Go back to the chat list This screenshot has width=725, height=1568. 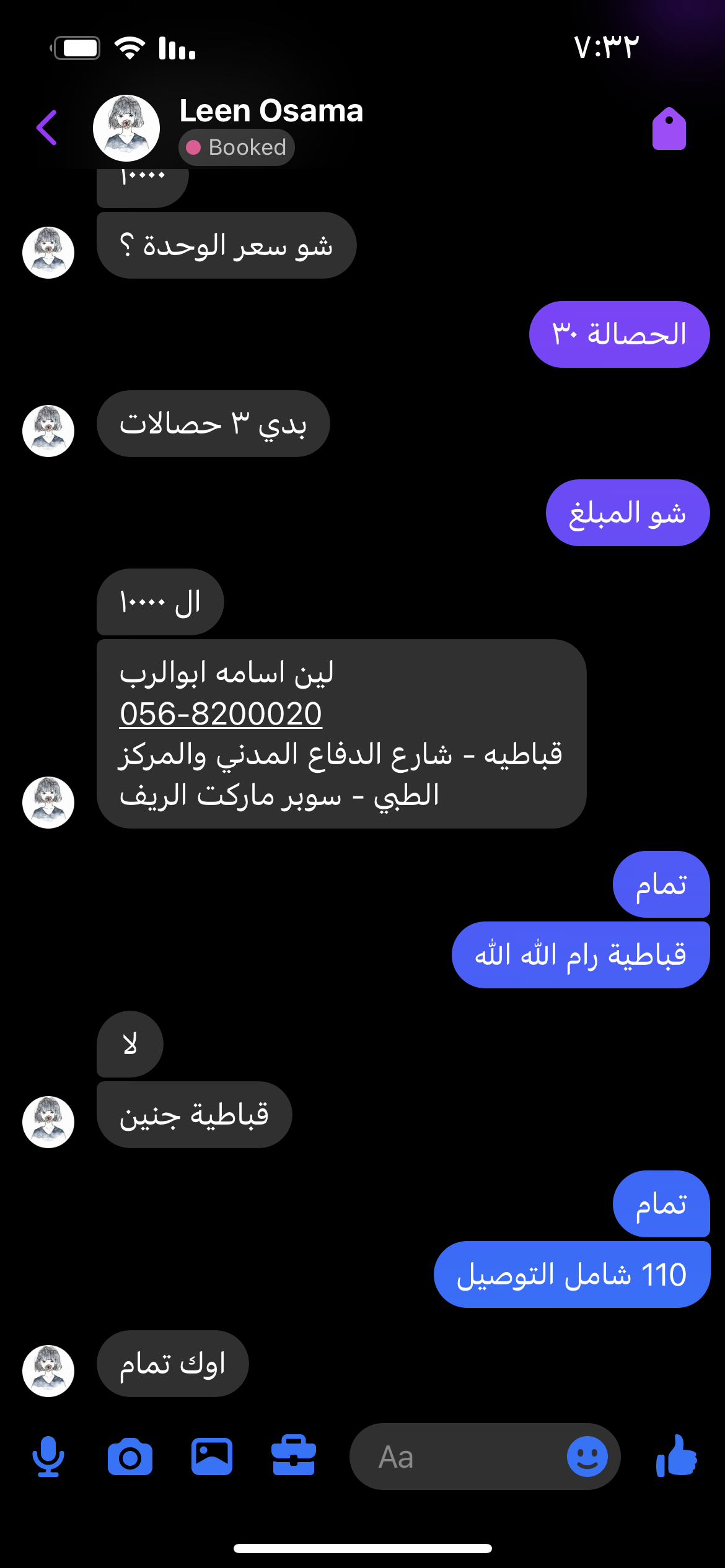point(47,128)
